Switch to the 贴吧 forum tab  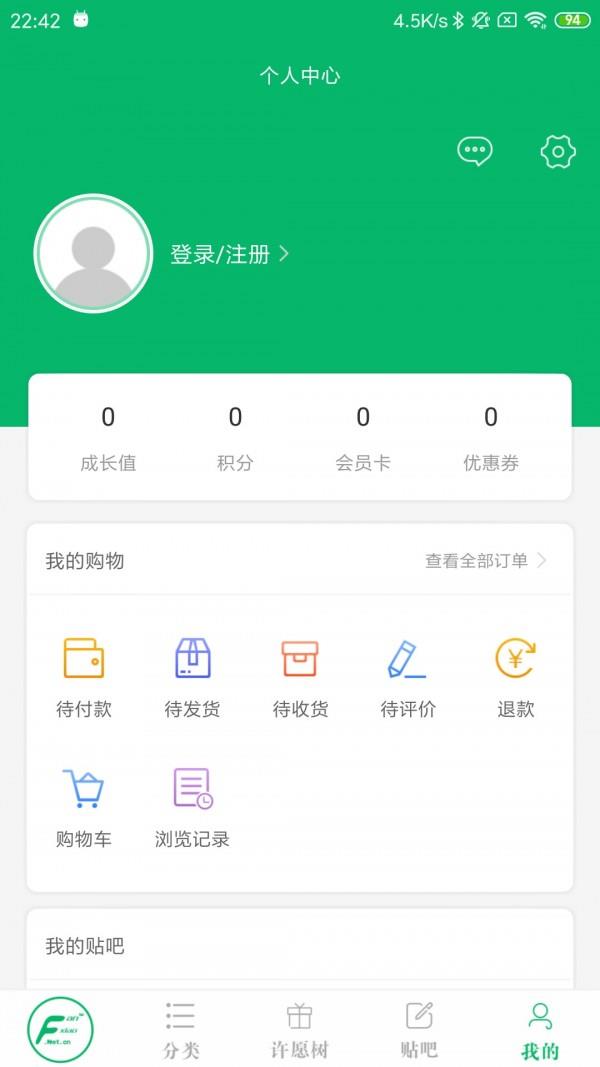pyautogui.click(x=419, y=1030)
